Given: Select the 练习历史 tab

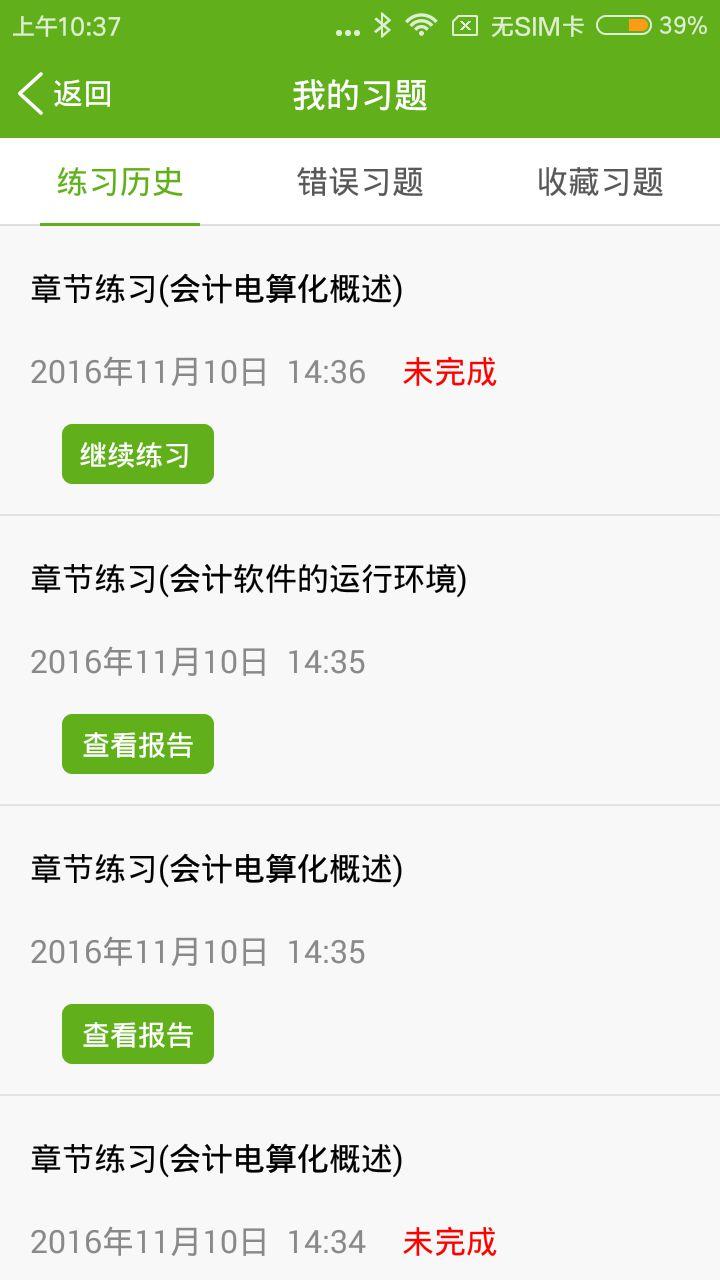Looking at the screenshot, I should [x=119, y=181].
